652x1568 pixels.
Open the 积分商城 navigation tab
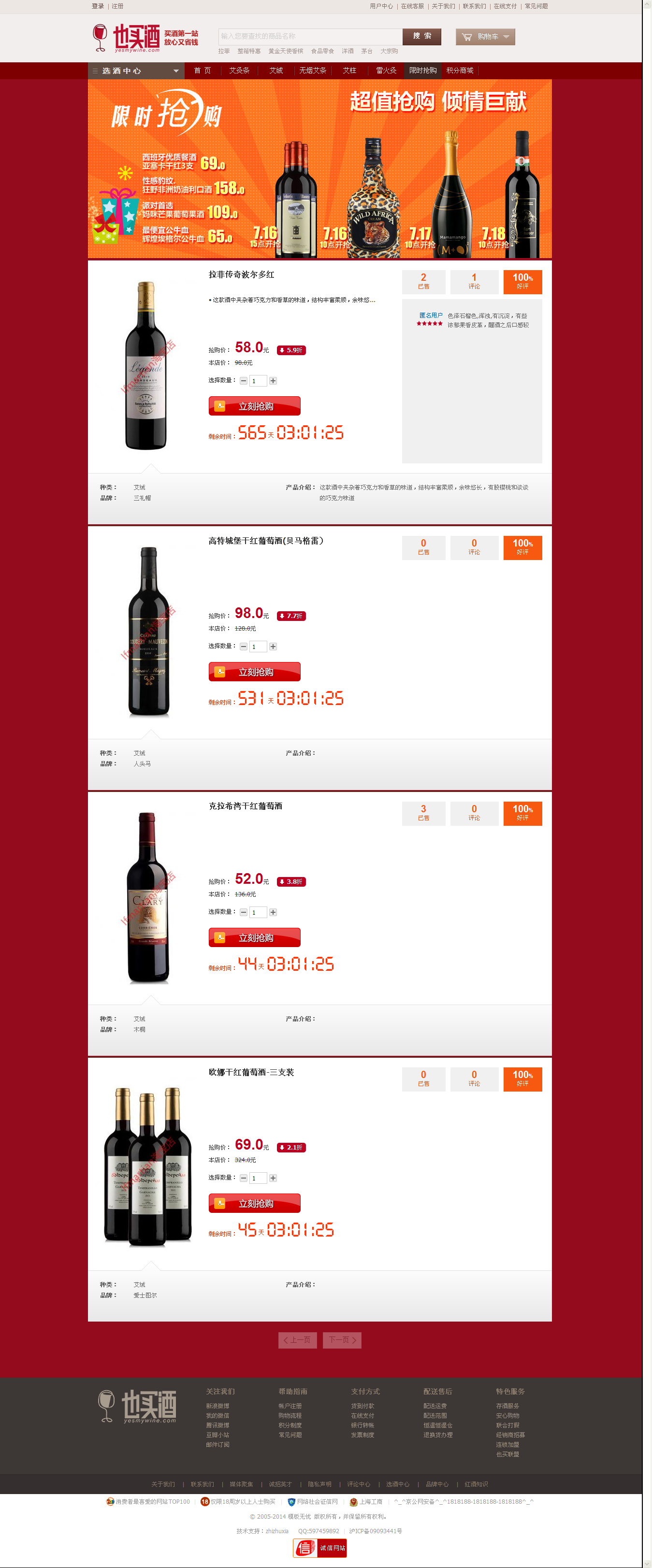pyautogui.click(x=460, y=71)
